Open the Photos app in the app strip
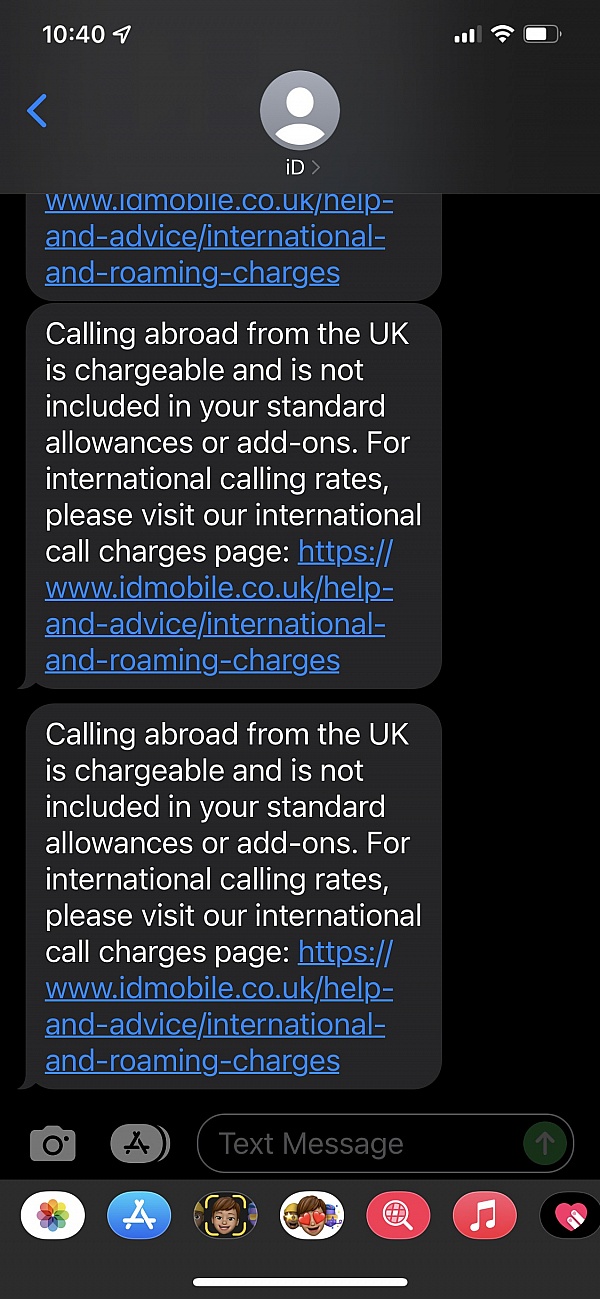This screenshot has width=600, height=1299. coord(53,1216)
